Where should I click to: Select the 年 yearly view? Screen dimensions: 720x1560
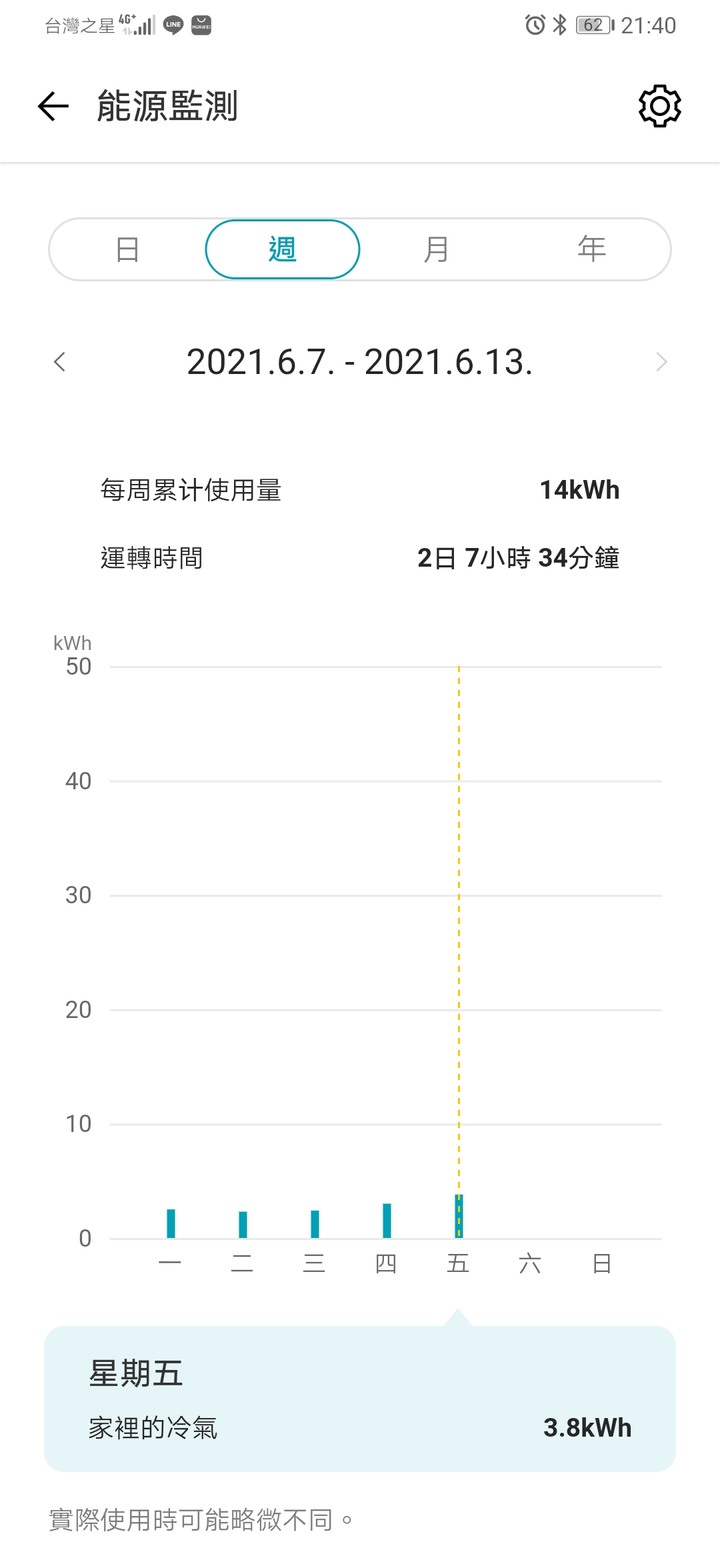pyautogui.click(x=592, y=249)
